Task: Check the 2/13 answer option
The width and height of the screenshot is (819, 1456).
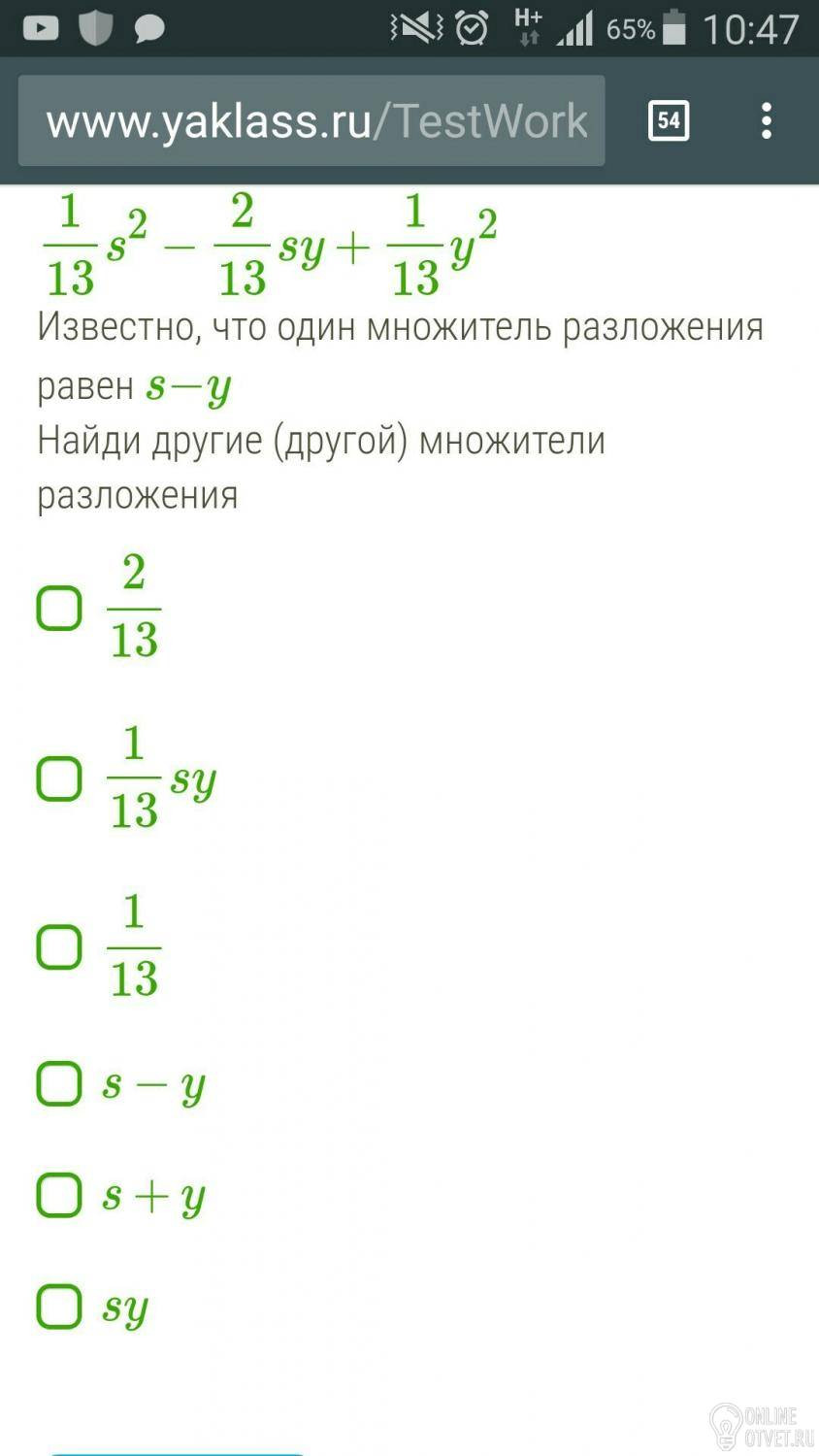Action: coord(59,609)
